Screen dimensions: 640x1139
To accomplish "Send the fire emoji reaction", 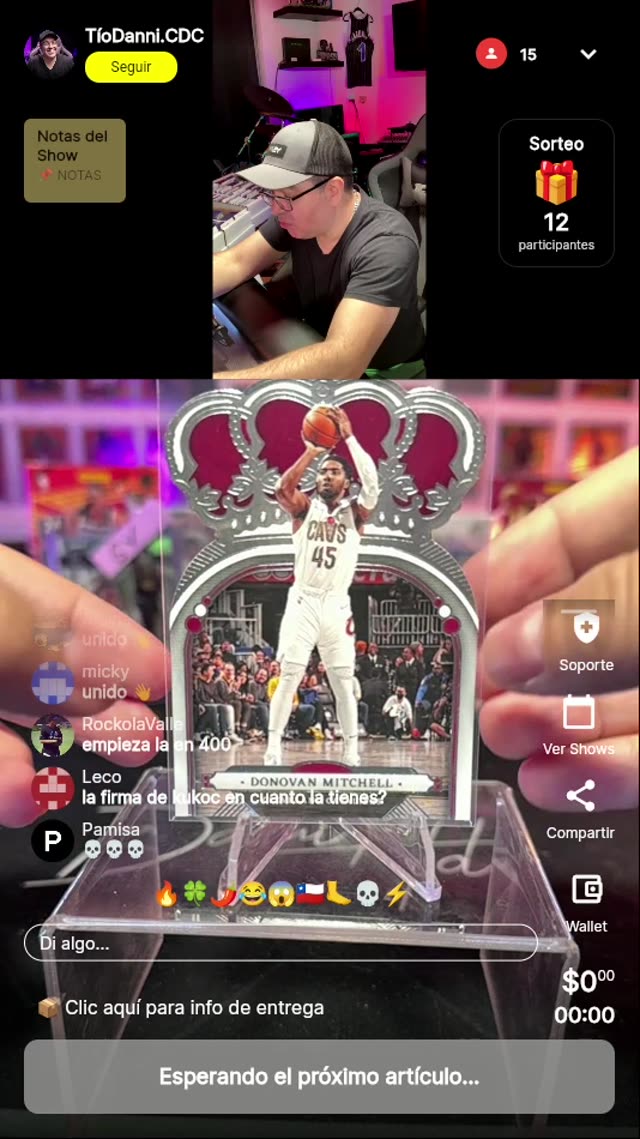I will pos(167,894).
